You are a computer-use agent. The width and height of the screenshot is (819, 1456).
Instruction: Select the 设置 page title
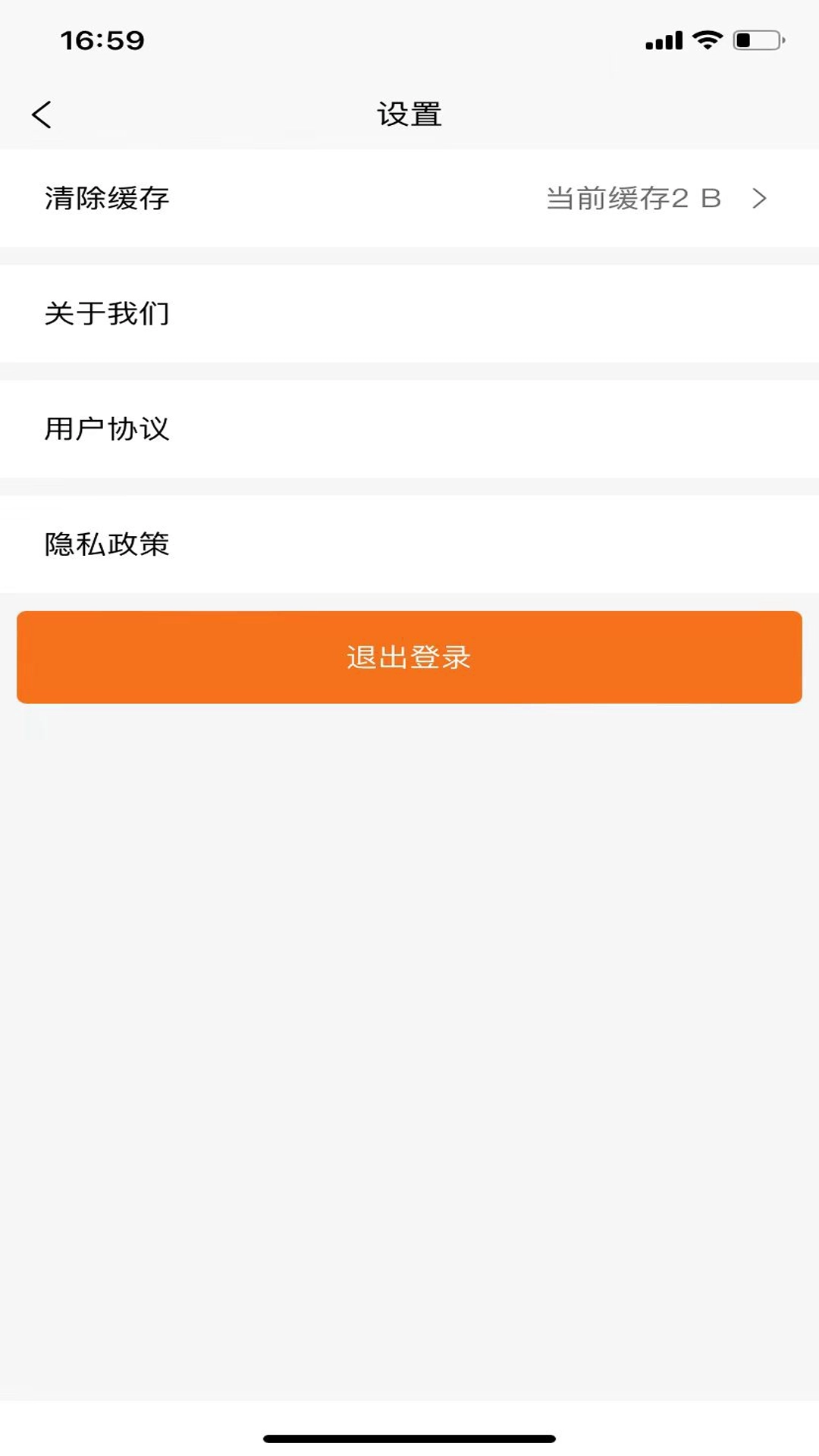(409, 114)
